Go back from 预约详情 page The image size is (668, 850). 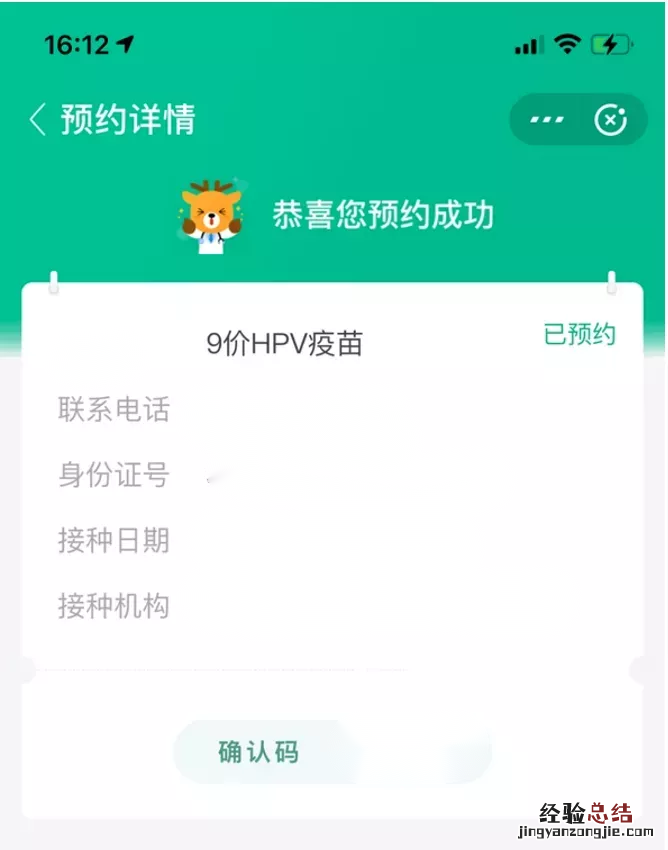tap(38, 120)
